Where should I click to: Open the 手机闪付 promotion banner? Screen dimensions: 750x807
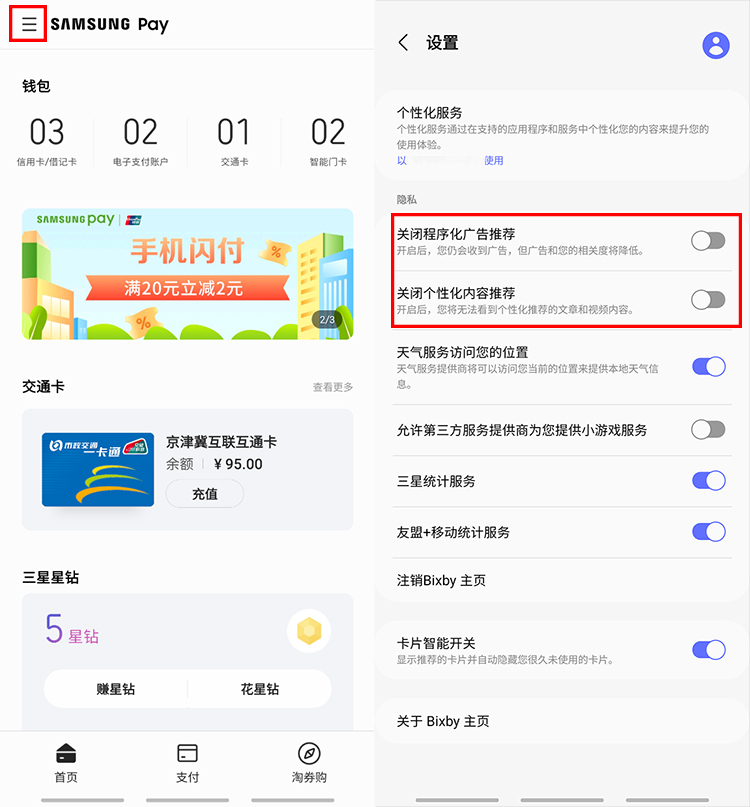point(187,274)
